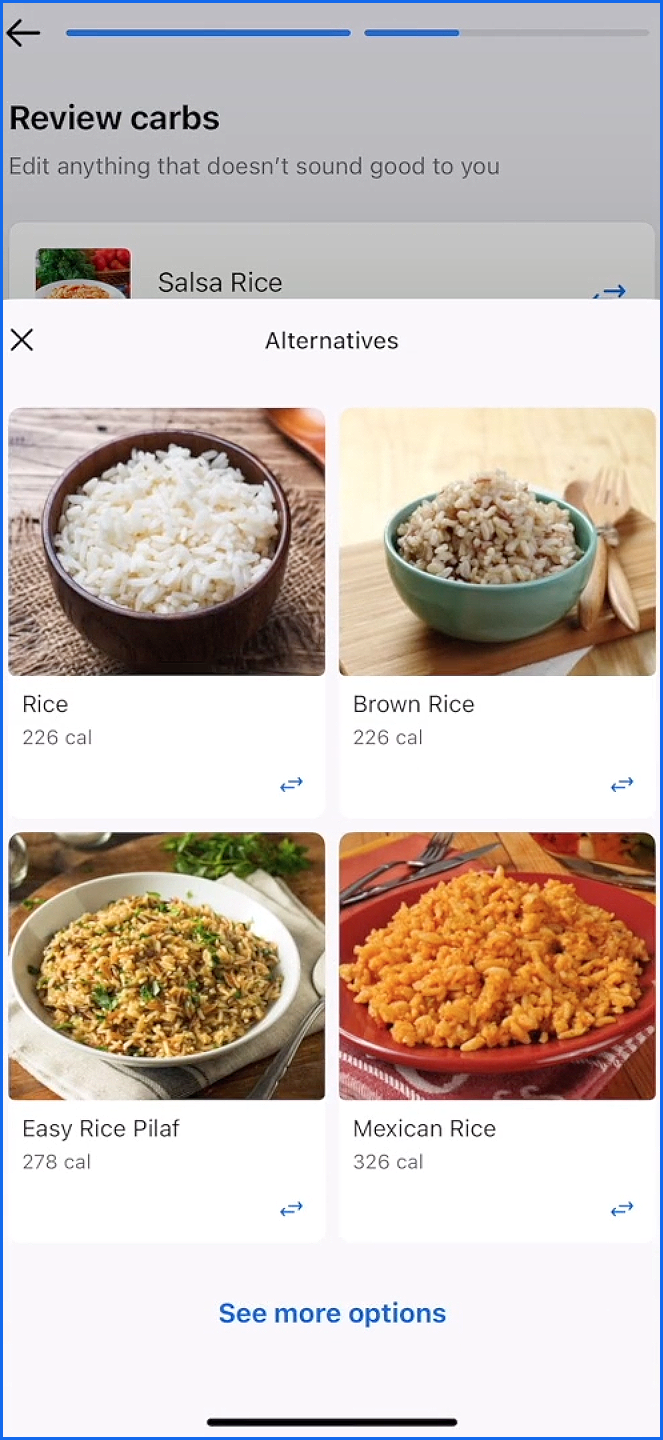Open the Mexican Rice alternative card
Screen dimensions: 663x1440
point(497,985)
